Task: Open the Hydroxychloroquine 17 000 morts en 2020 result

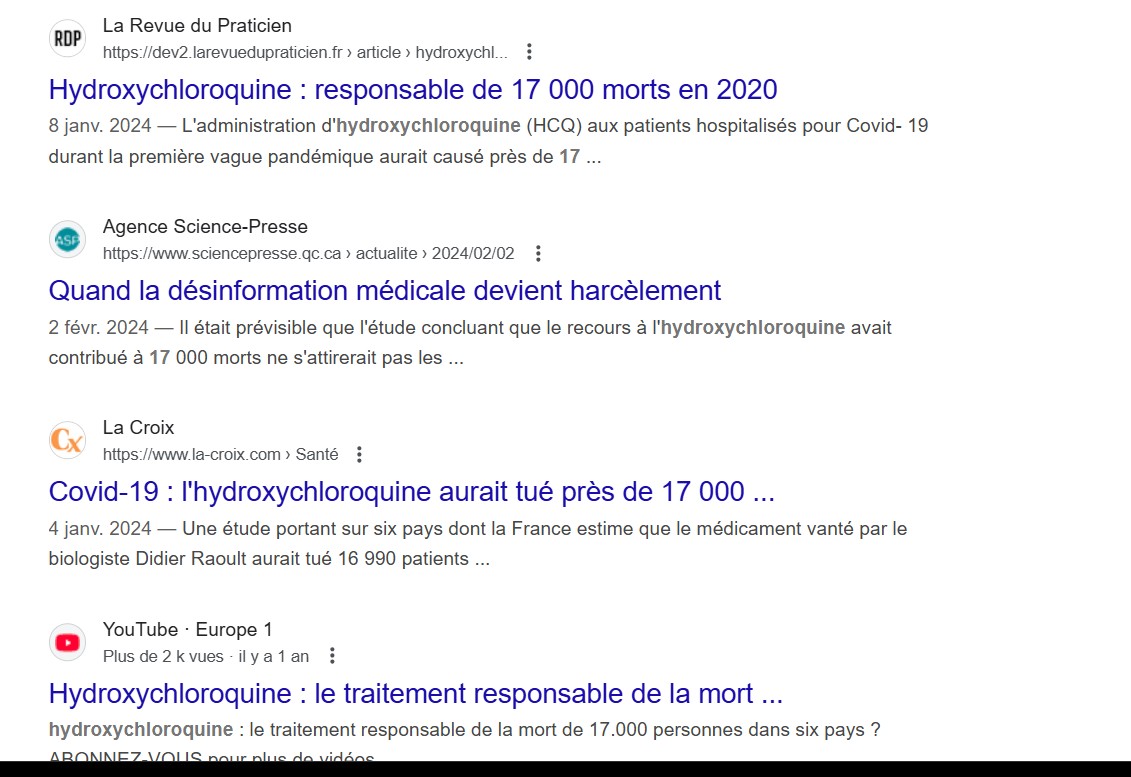Action: click(x=412, y=90)
